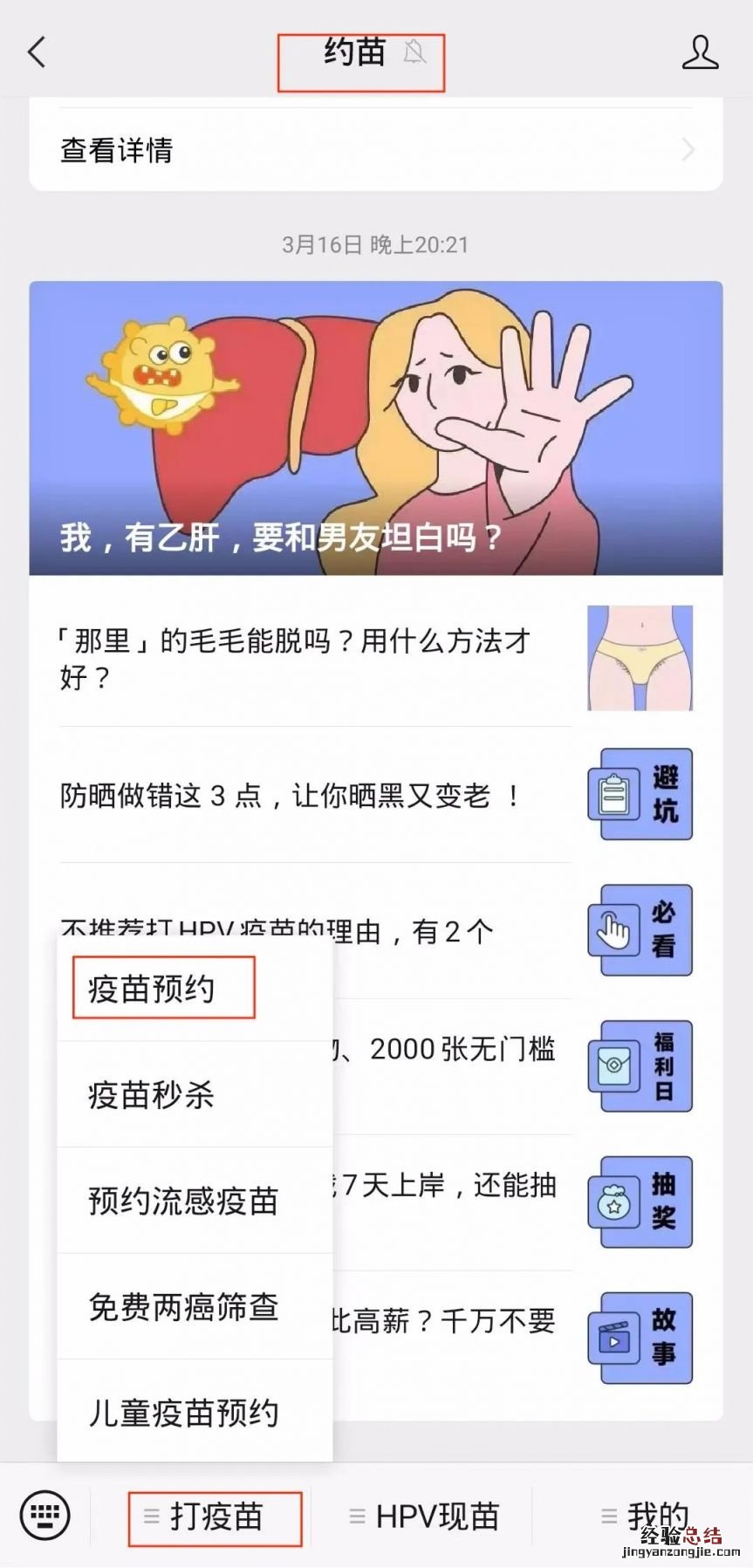Open 免费两癌筛查 from the menu
Screen dimensions: 753x1568
point(183,1306)
